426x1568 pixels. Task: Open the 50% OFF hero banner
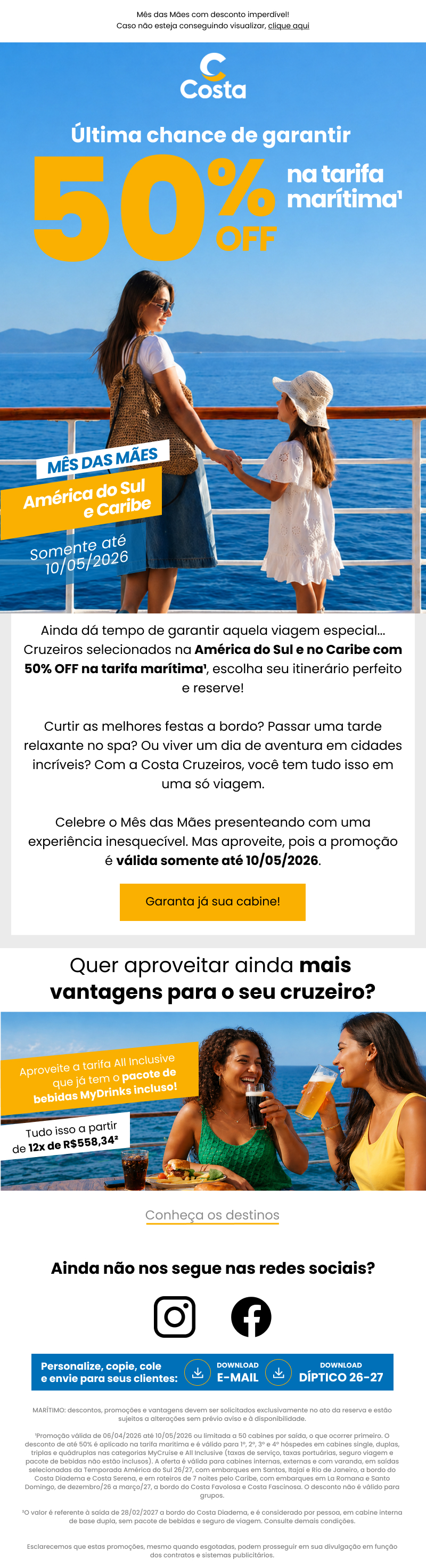pos(213,327)
